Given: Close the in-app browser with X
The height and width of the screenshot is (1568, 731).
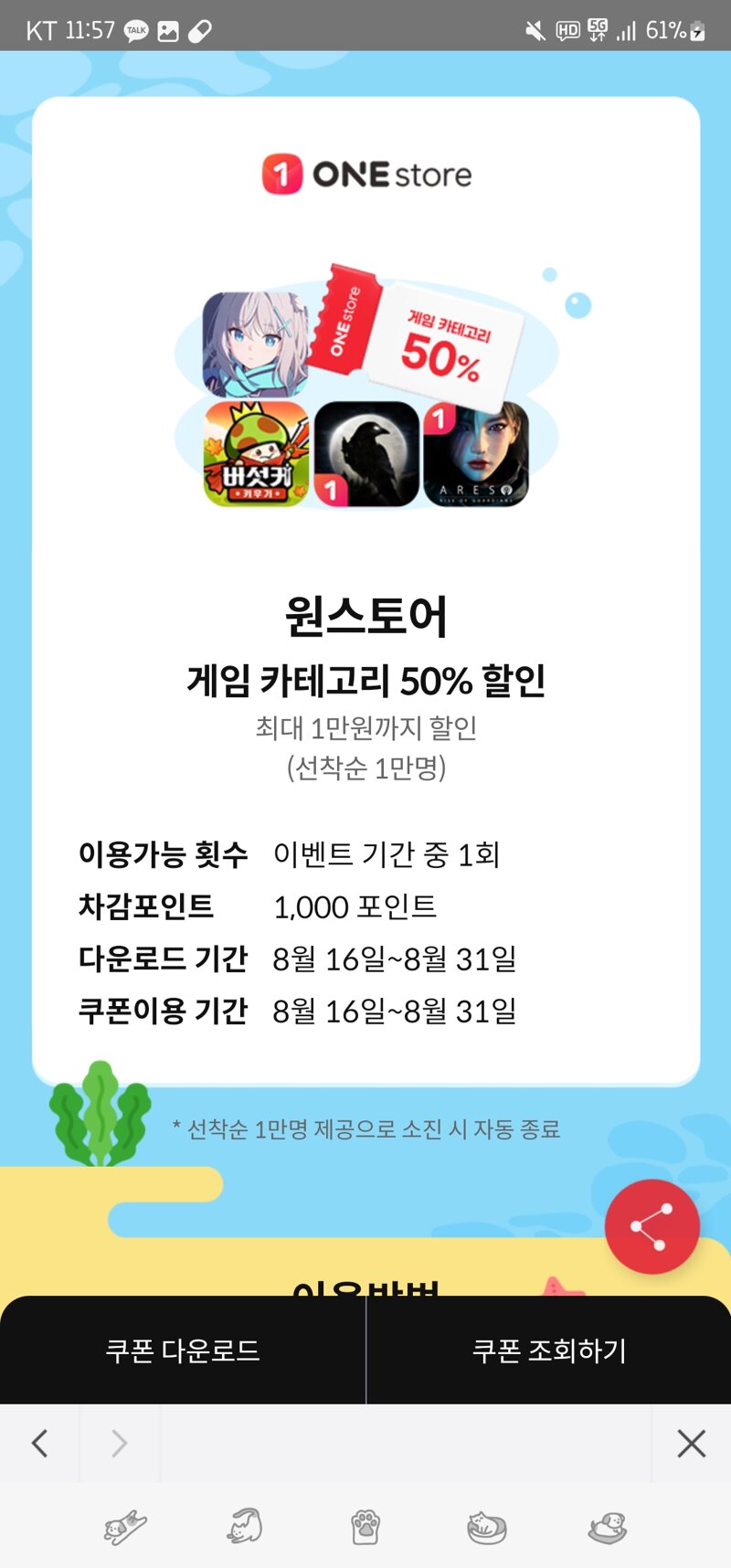Looking at the screenshot, I should coord(692,1444).
